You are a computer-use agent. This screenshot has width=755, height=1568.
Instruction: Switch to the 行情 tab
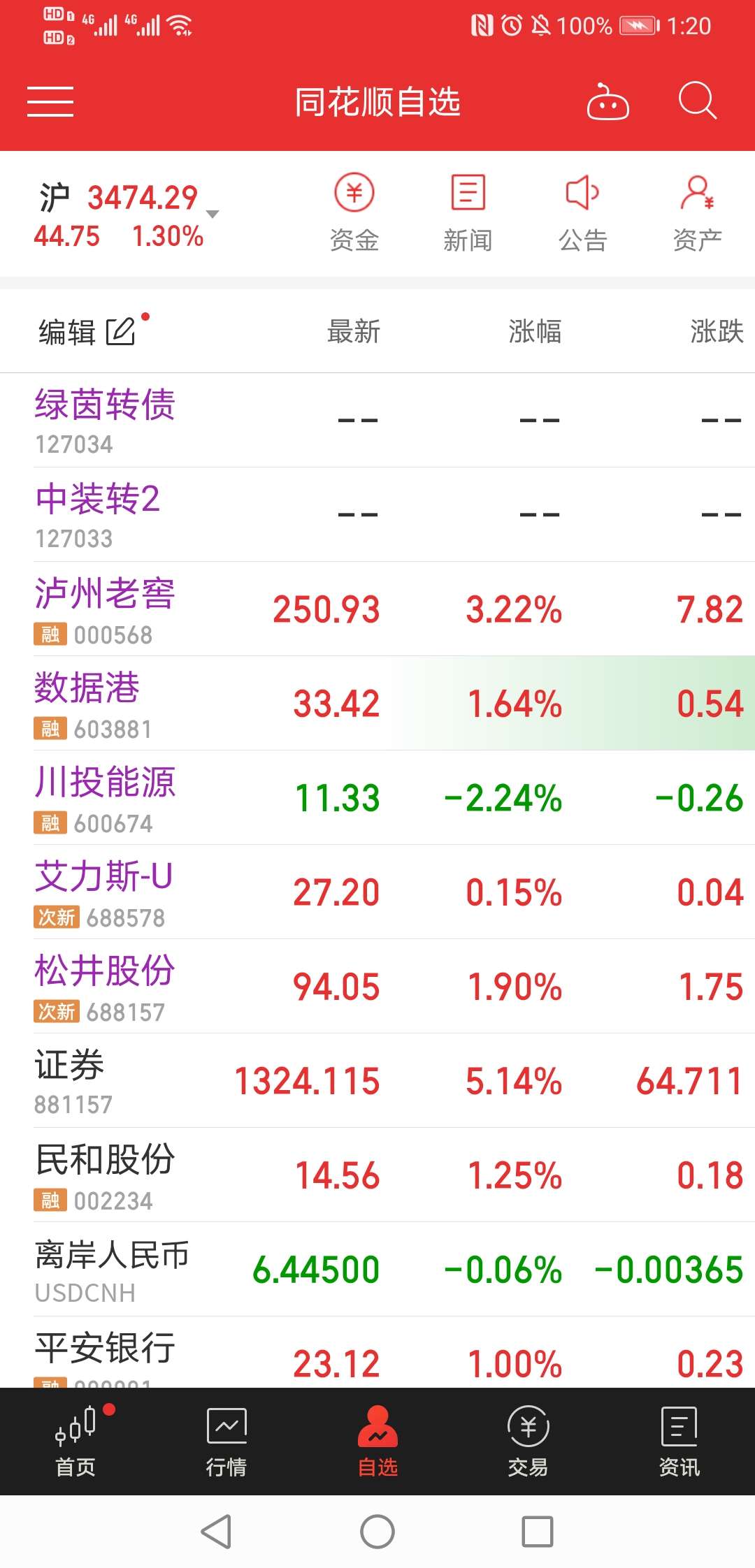226,1441
